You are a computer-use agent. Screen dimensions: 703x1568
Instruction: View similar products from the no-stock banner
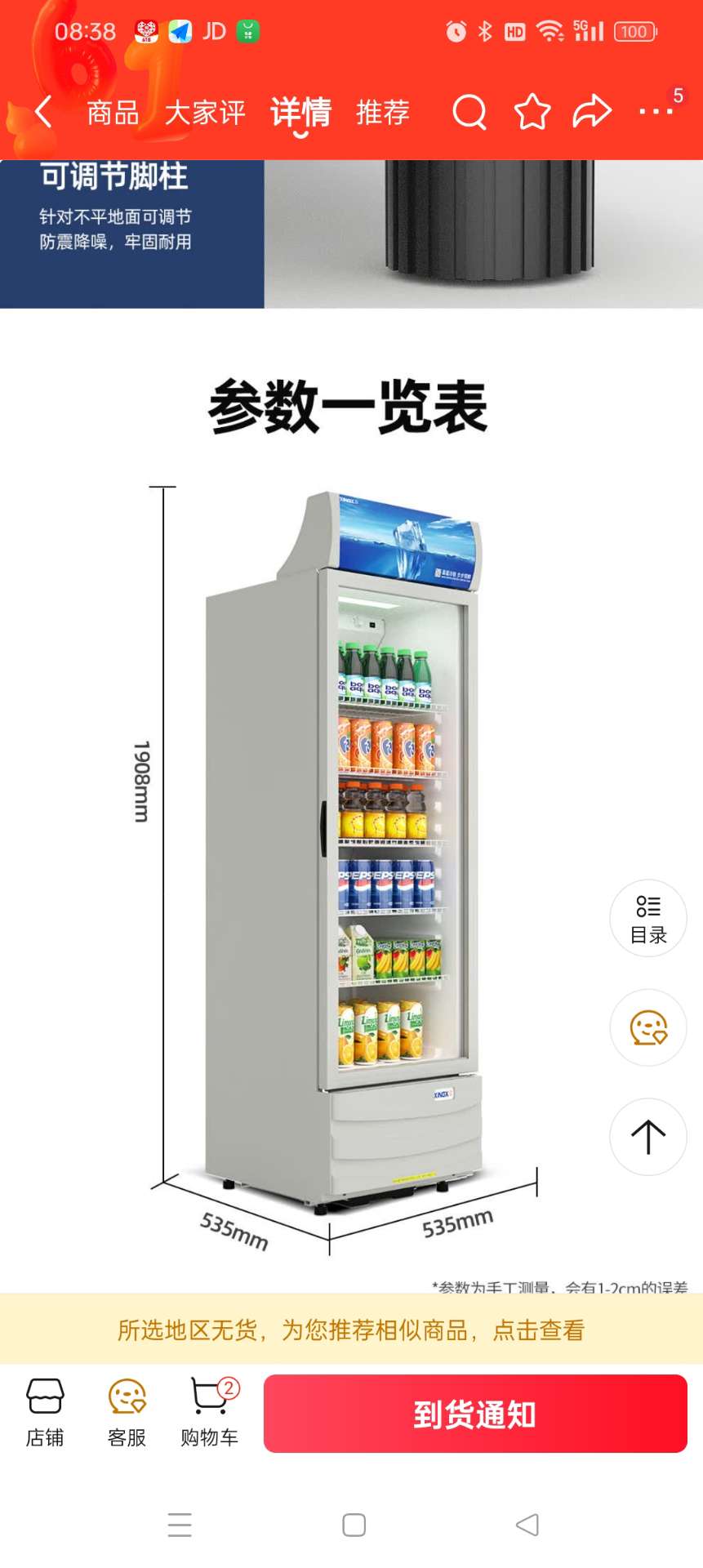[351, 1330]
